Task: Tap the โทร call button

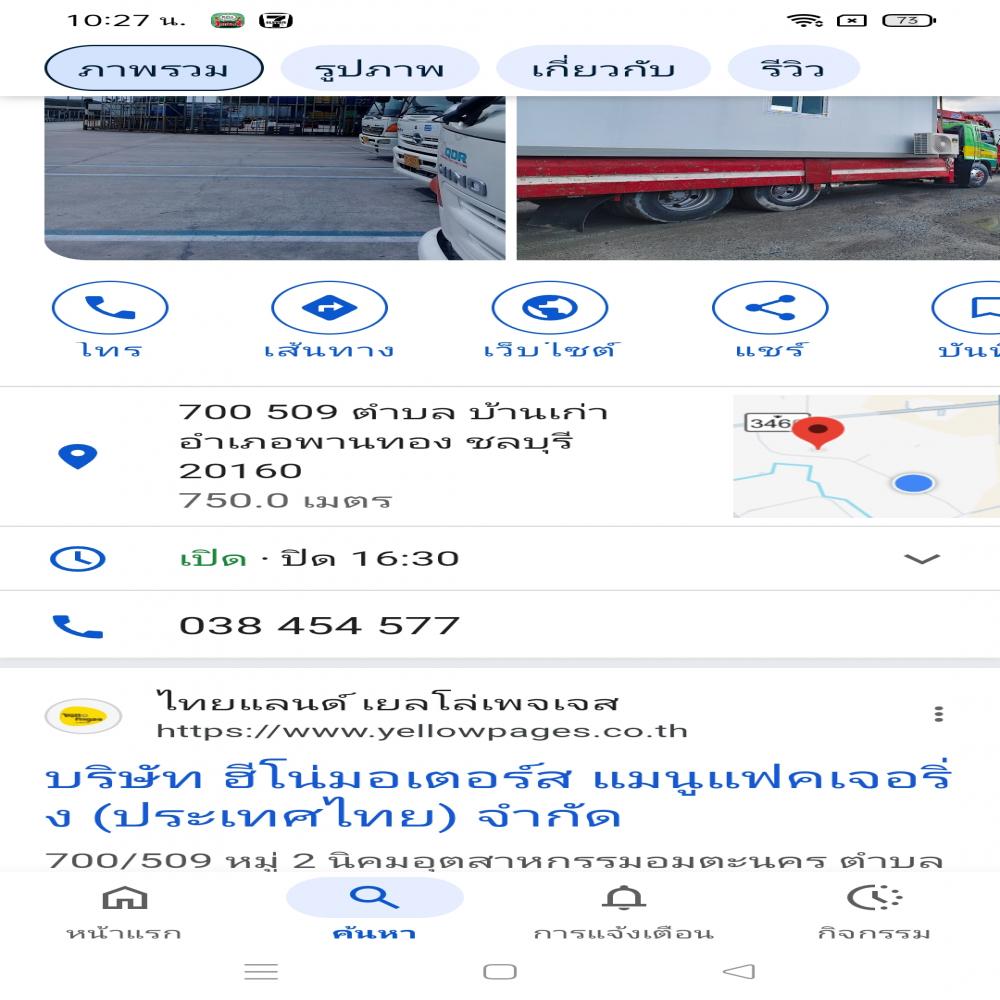Action: pyautogui.click(x=110, y=309)
